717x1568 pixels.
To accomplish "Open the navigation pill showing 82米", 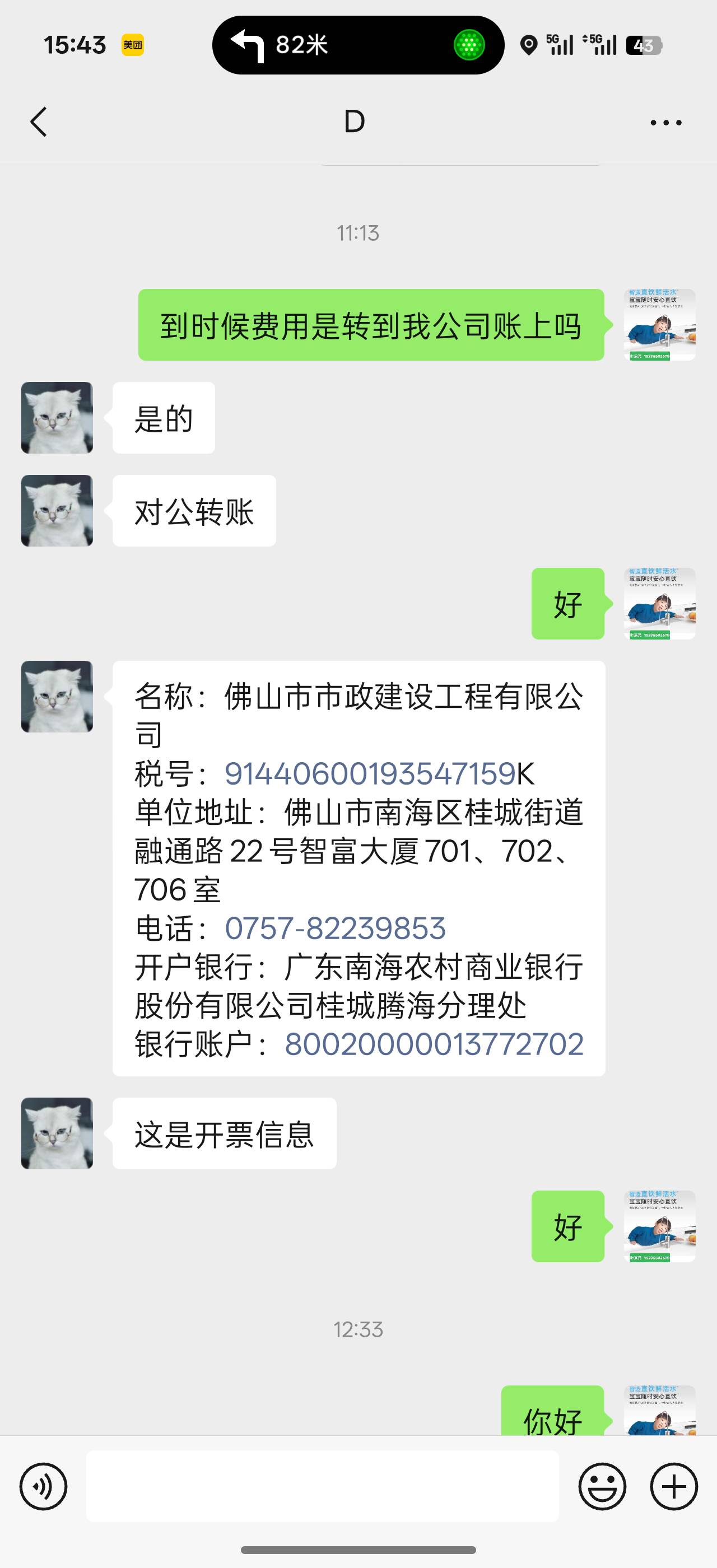I will click(358, 45).
